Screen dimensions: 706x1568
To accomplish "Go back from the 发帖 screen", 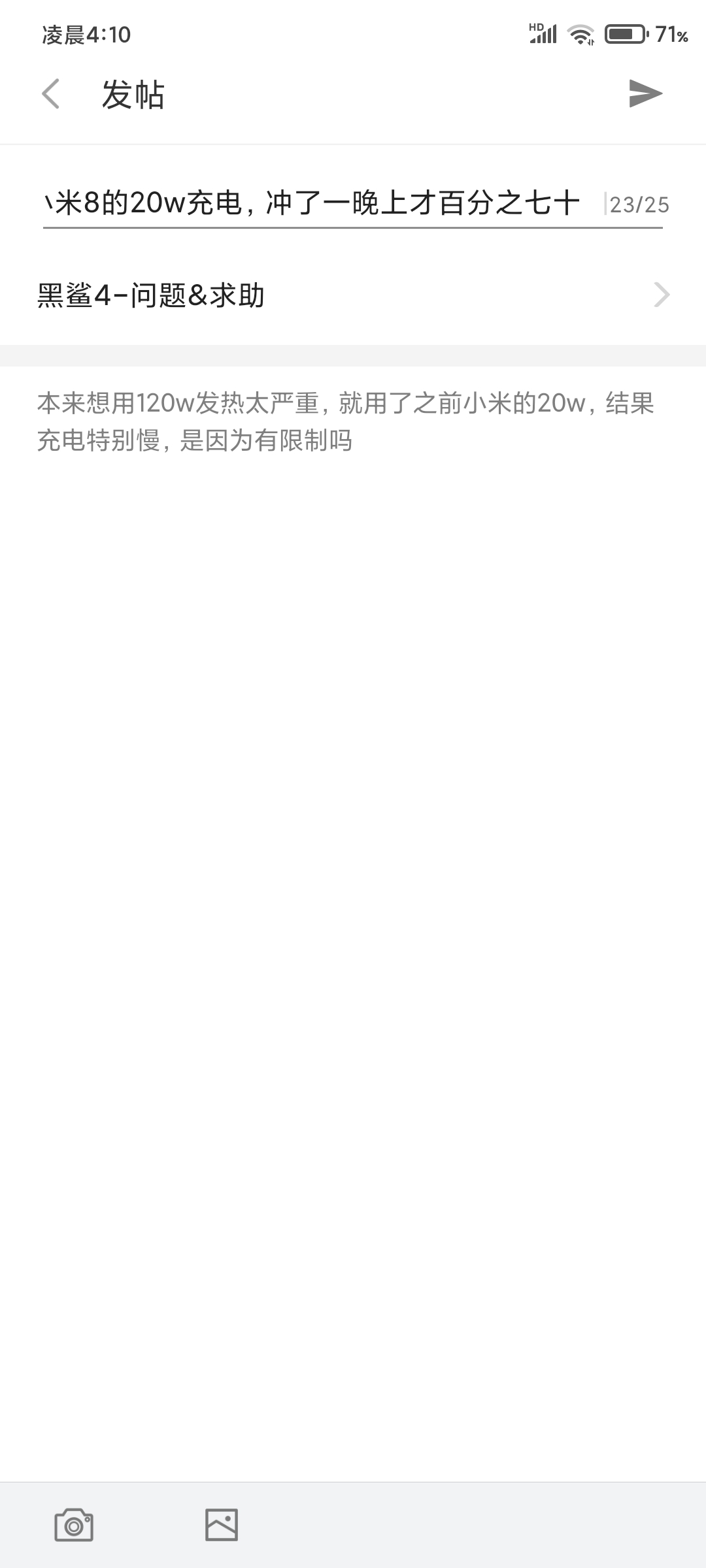I will coord(51,94).
